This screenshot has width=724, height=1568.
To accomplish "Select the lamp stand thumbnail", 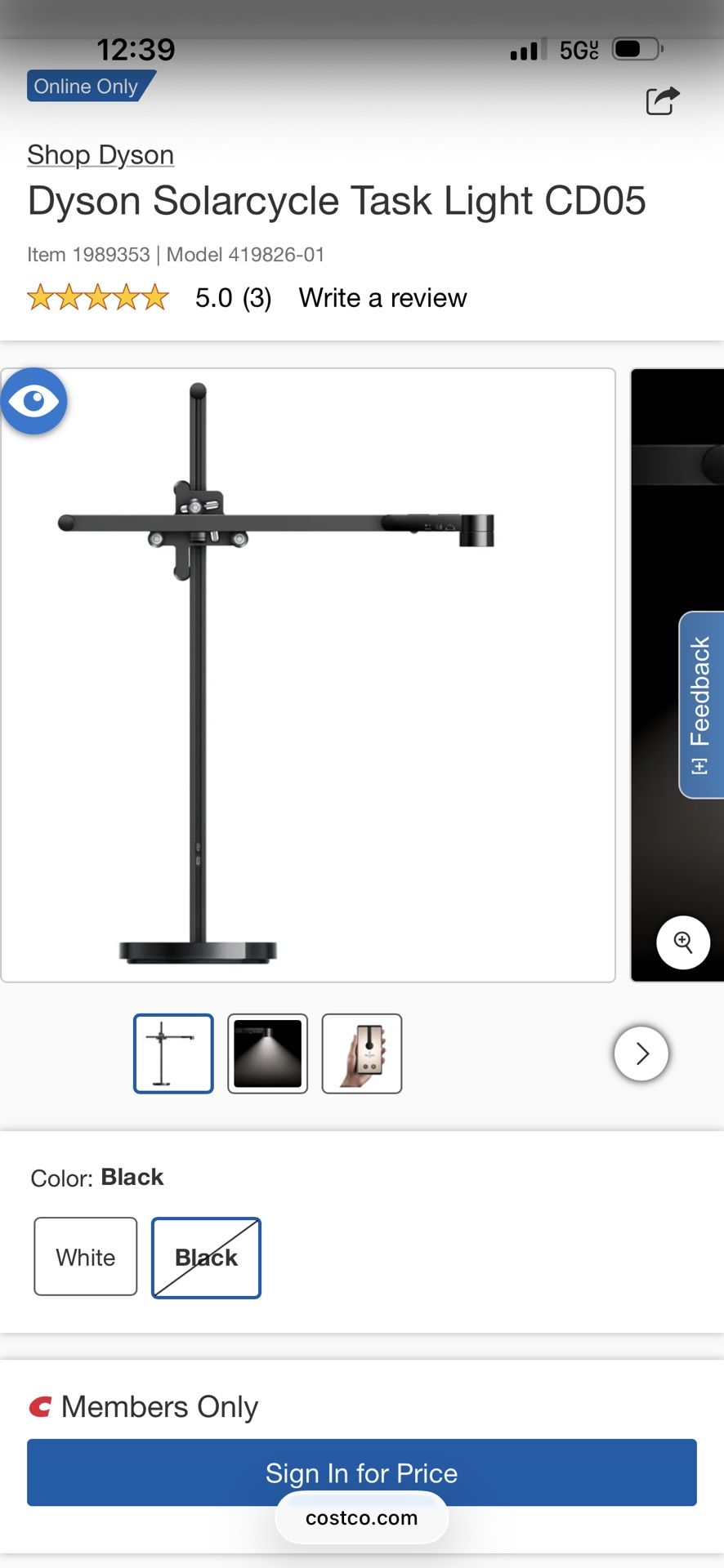I will [173, 1053].
